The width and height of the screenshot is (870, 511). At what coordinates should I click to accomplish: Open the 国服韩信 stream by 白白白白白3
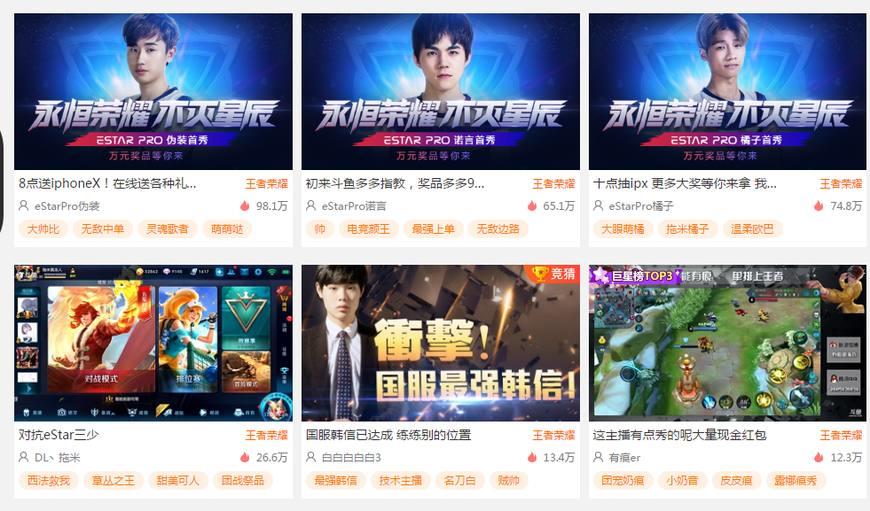(x=440, y=343)
